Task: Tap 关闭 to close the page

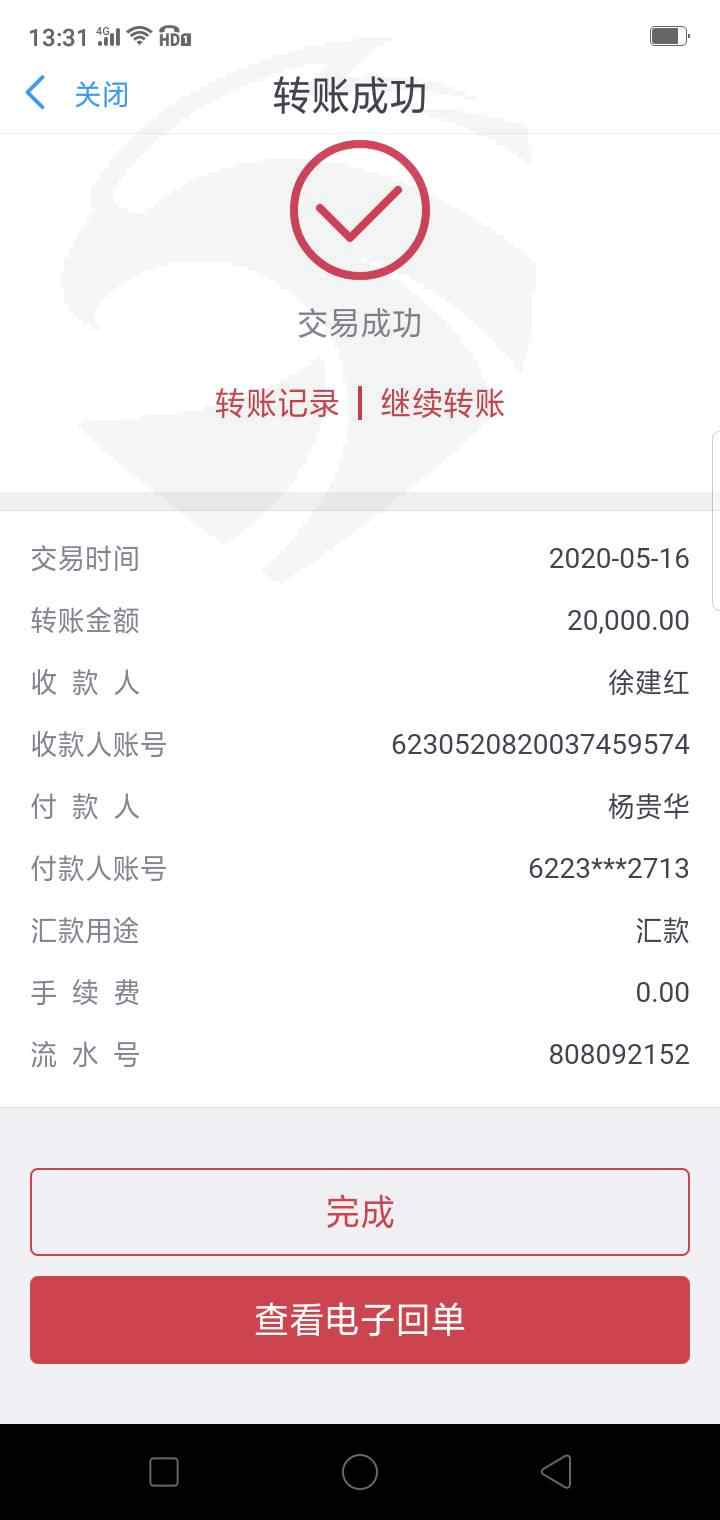Action: click(x=102, y=95)
